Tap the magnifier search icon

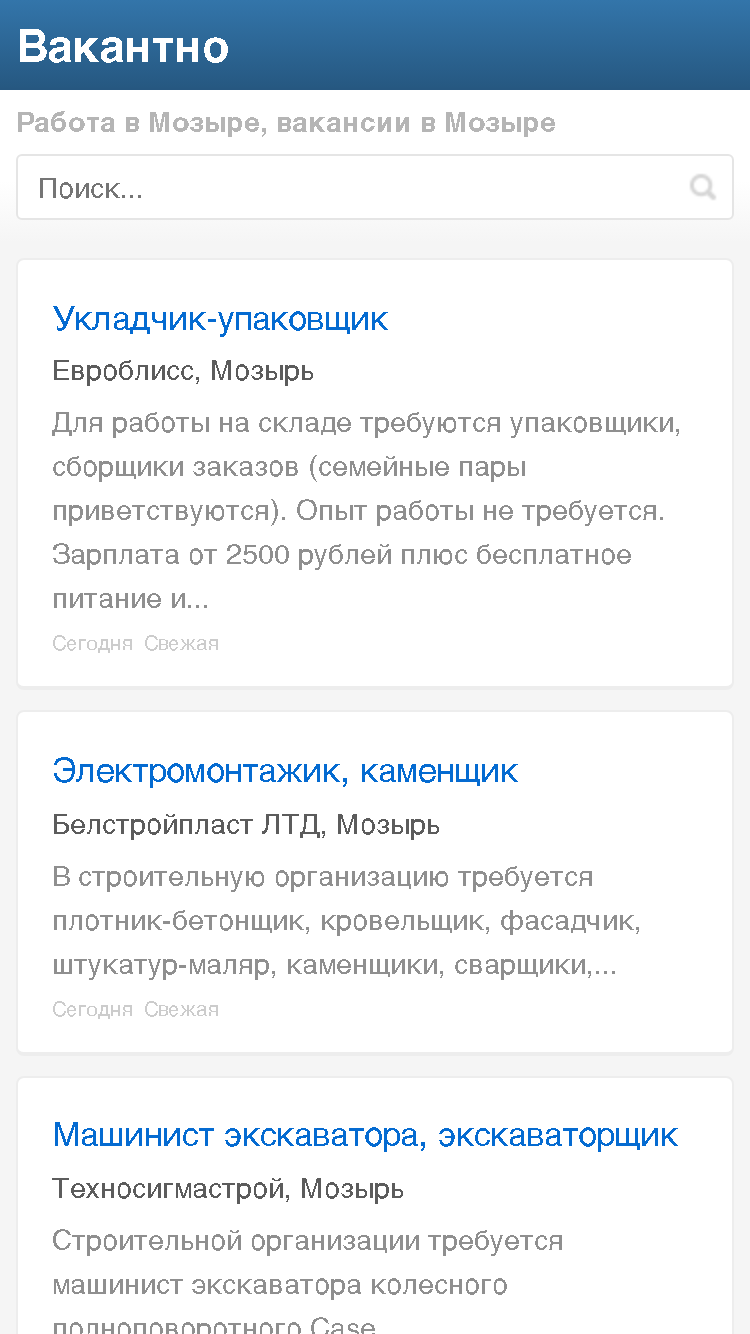click(703, 187)
